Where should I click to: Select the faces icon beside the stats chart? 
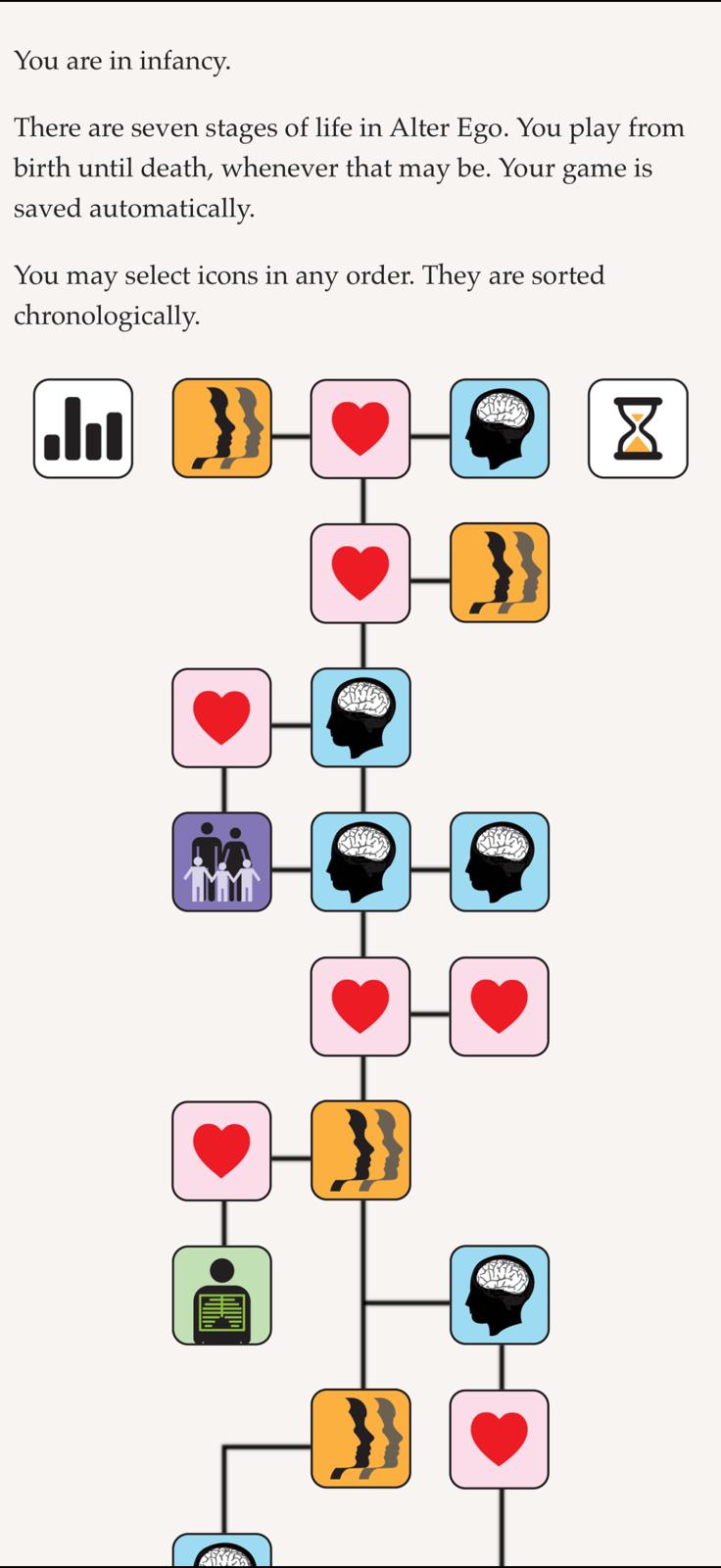pos(221,428)
